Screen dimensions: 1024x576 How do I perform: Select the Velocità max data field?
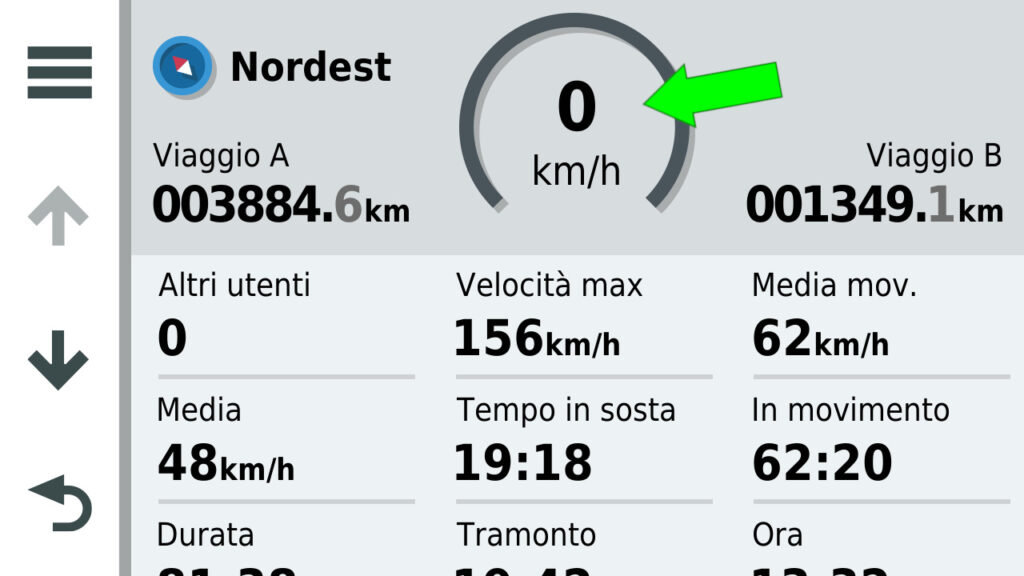click(x=583, y=318)
